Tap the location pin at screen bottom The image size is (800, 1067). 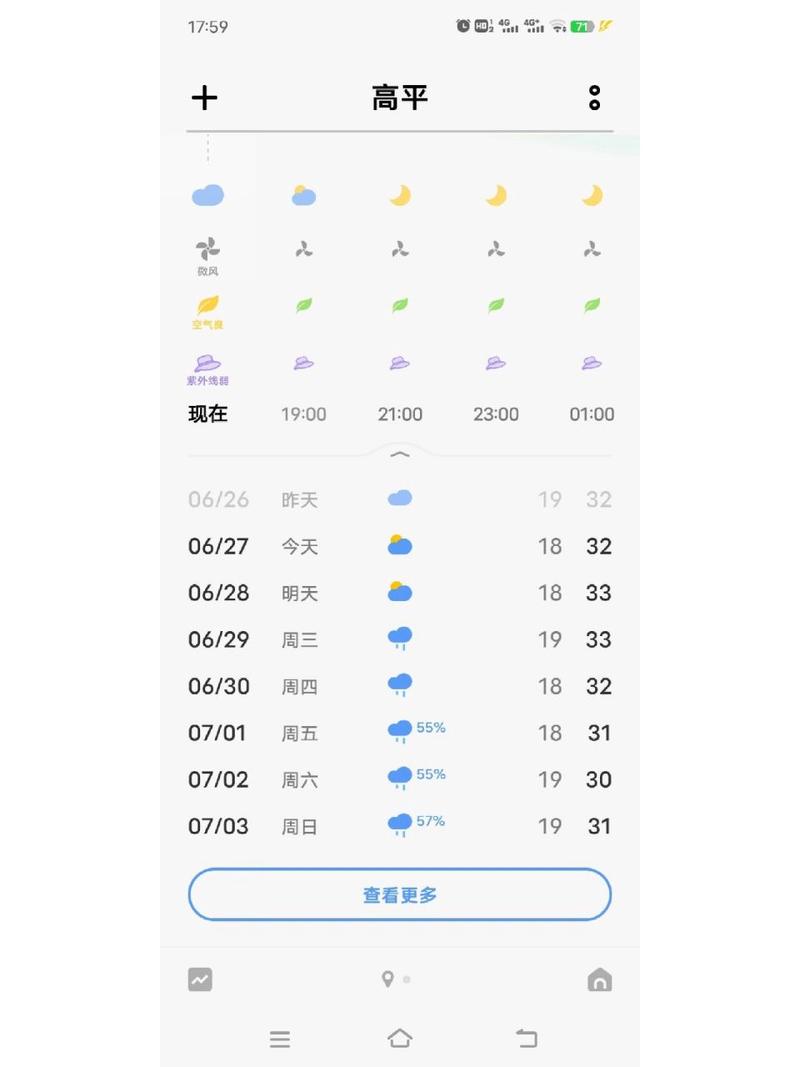coord(390,979)
